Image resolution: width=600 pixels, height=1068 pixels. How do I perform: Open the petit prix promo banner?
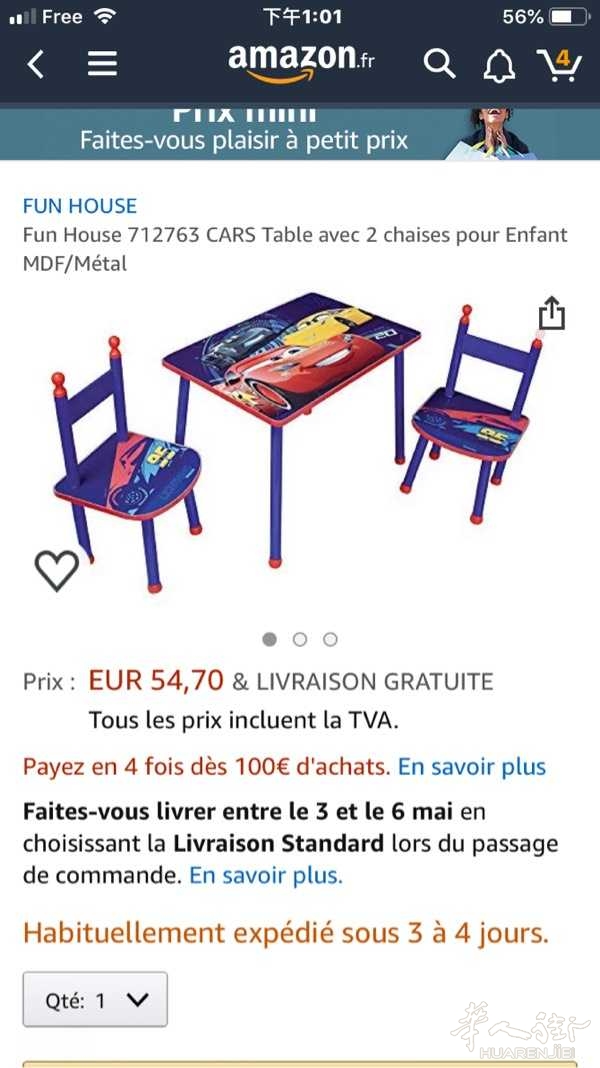(300, 131)
